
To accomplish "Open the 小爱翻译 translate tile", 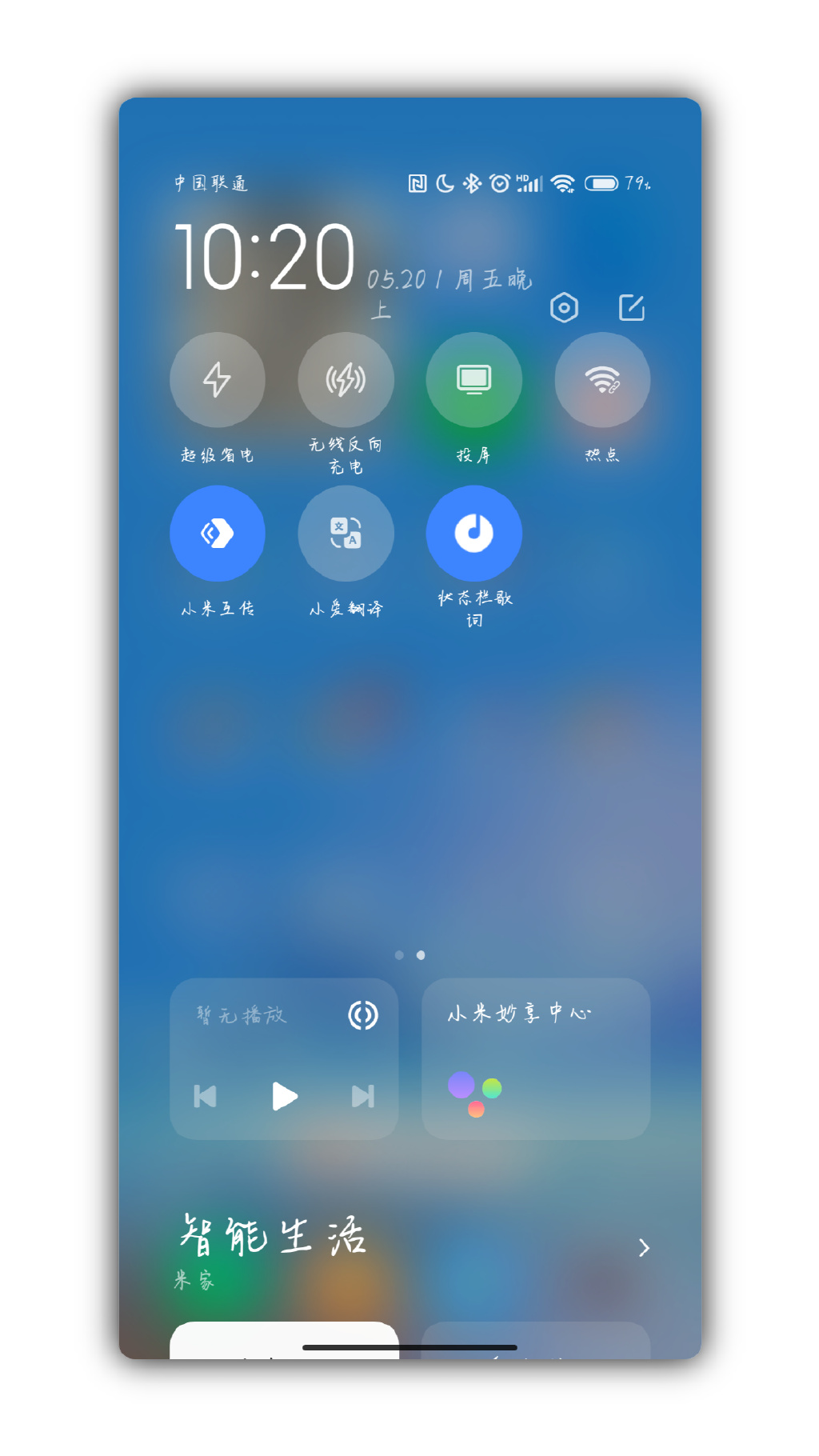I will [346, 534].
